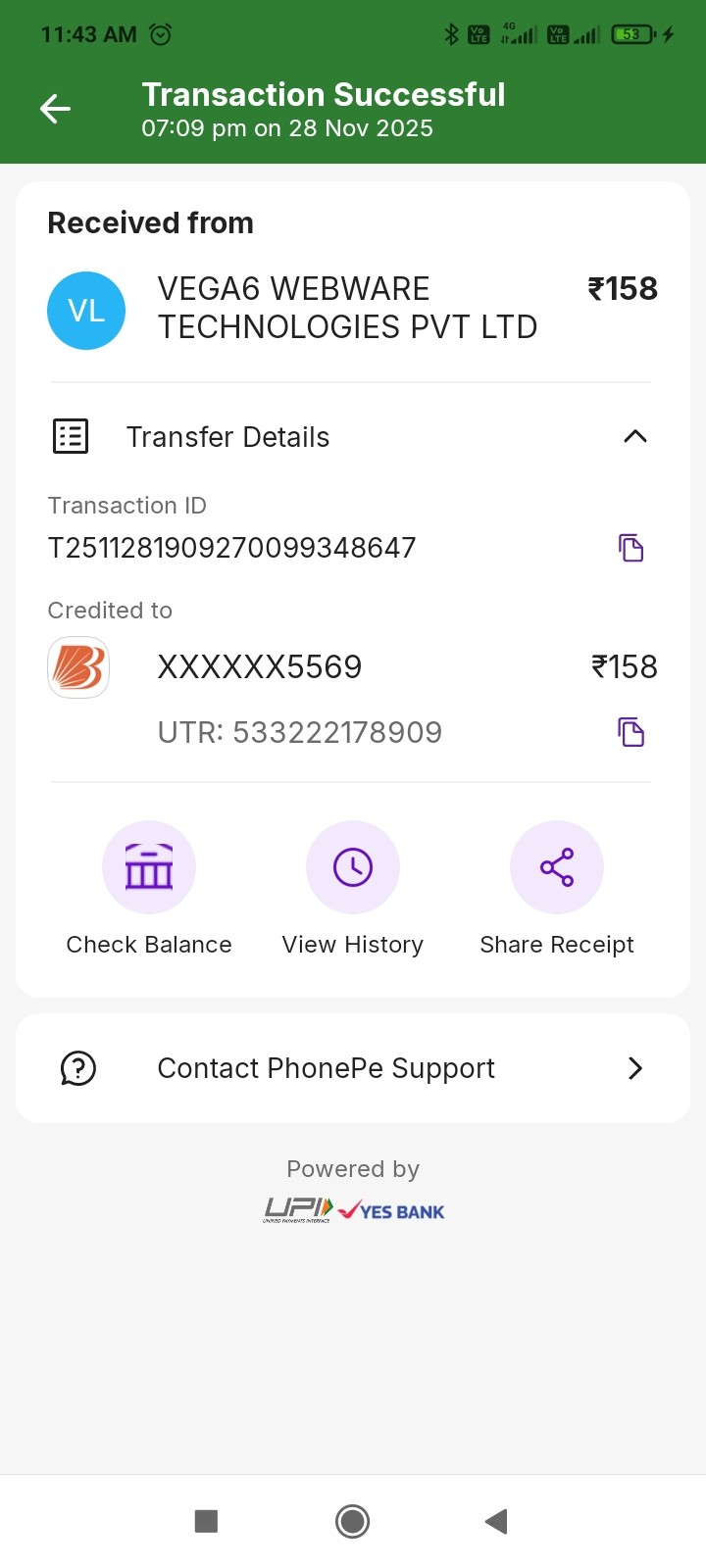The image size is (706, 1568).
Task: Open recent apps from navigation bar
Action: tap(206, 1521)
